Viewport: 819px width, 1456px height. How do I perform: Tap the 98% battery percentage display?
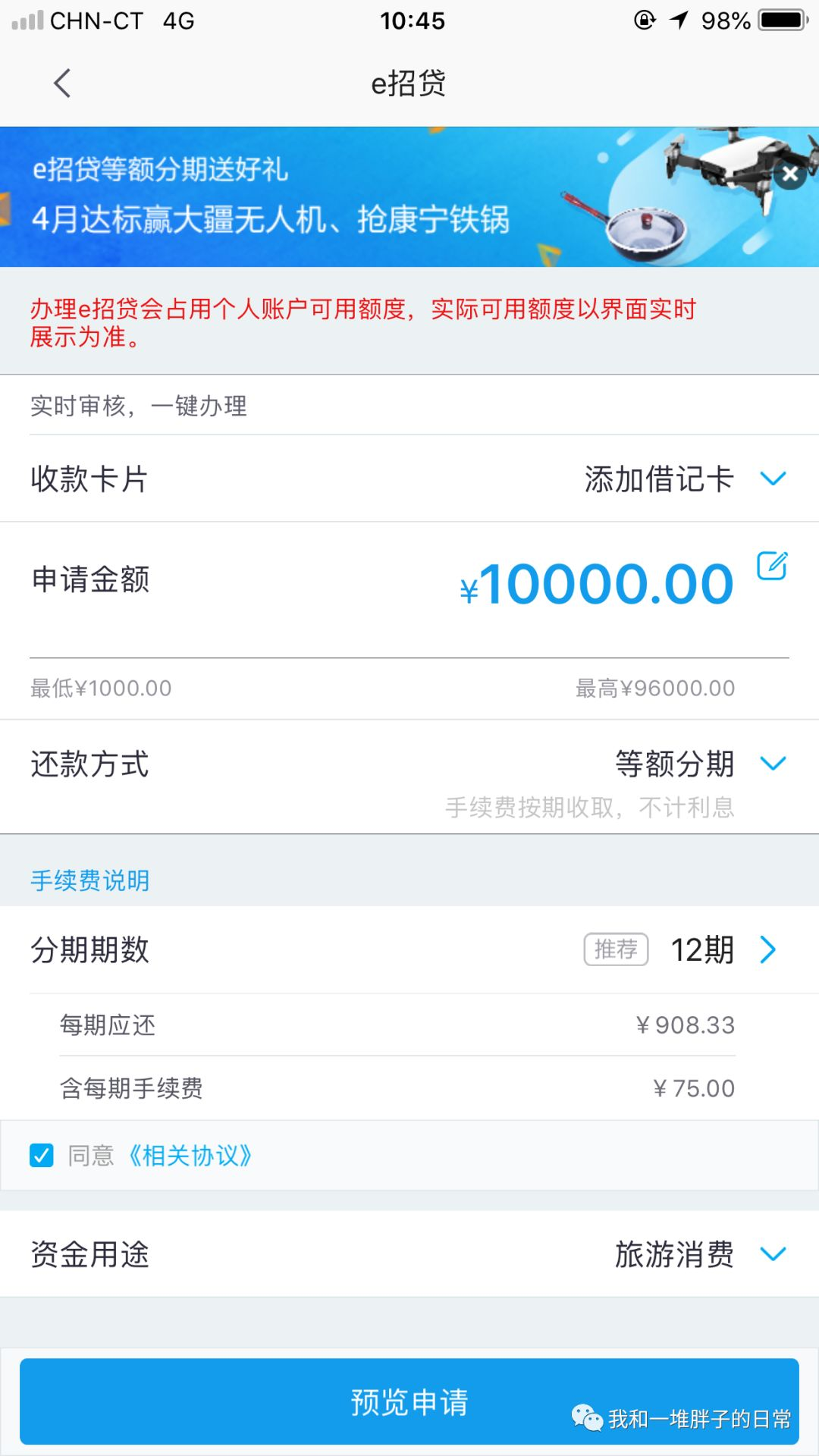726,20
